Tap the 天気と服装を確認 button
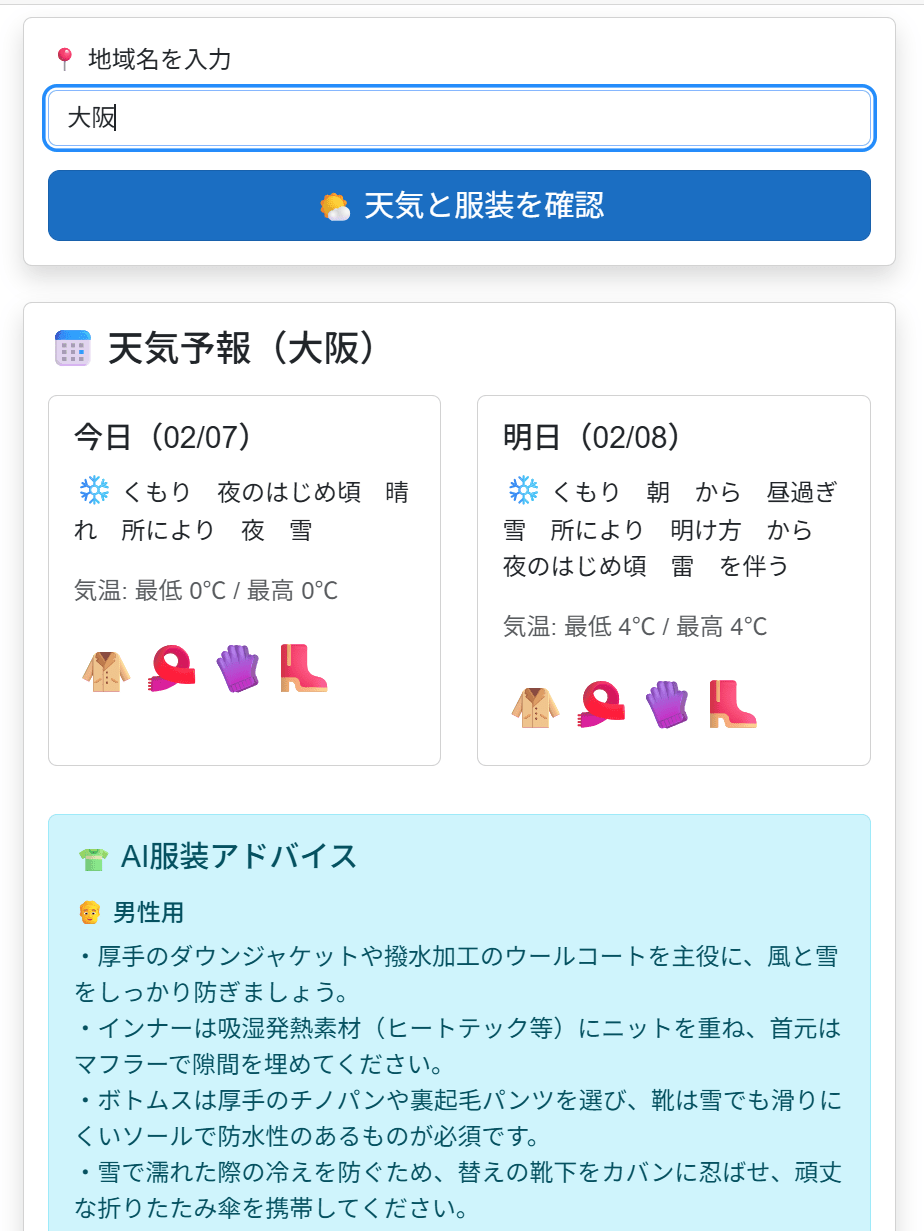 (x=459, y=206)
